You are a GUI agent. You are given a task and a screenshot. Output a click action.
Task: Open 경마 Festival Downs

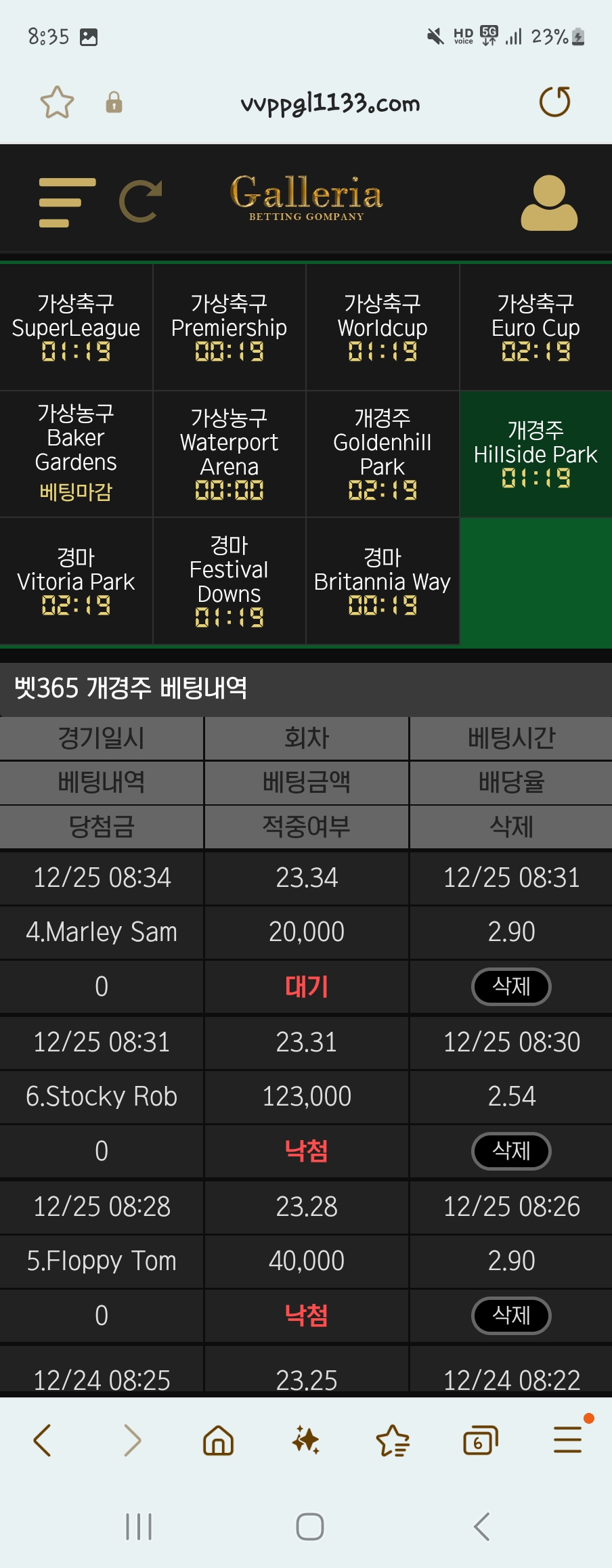[x=229, y=581]
